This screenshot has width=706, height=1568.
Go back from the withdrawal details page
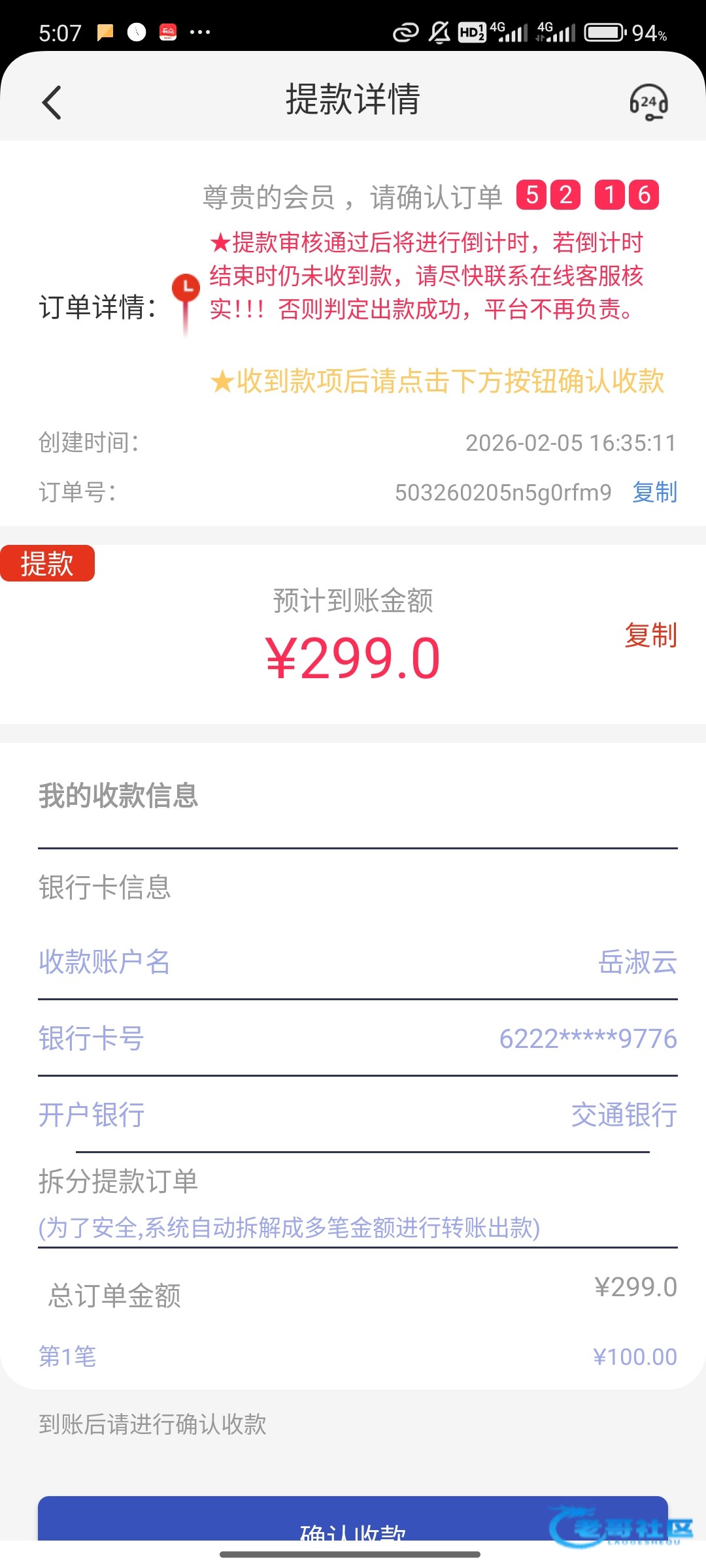click(52, 103)
